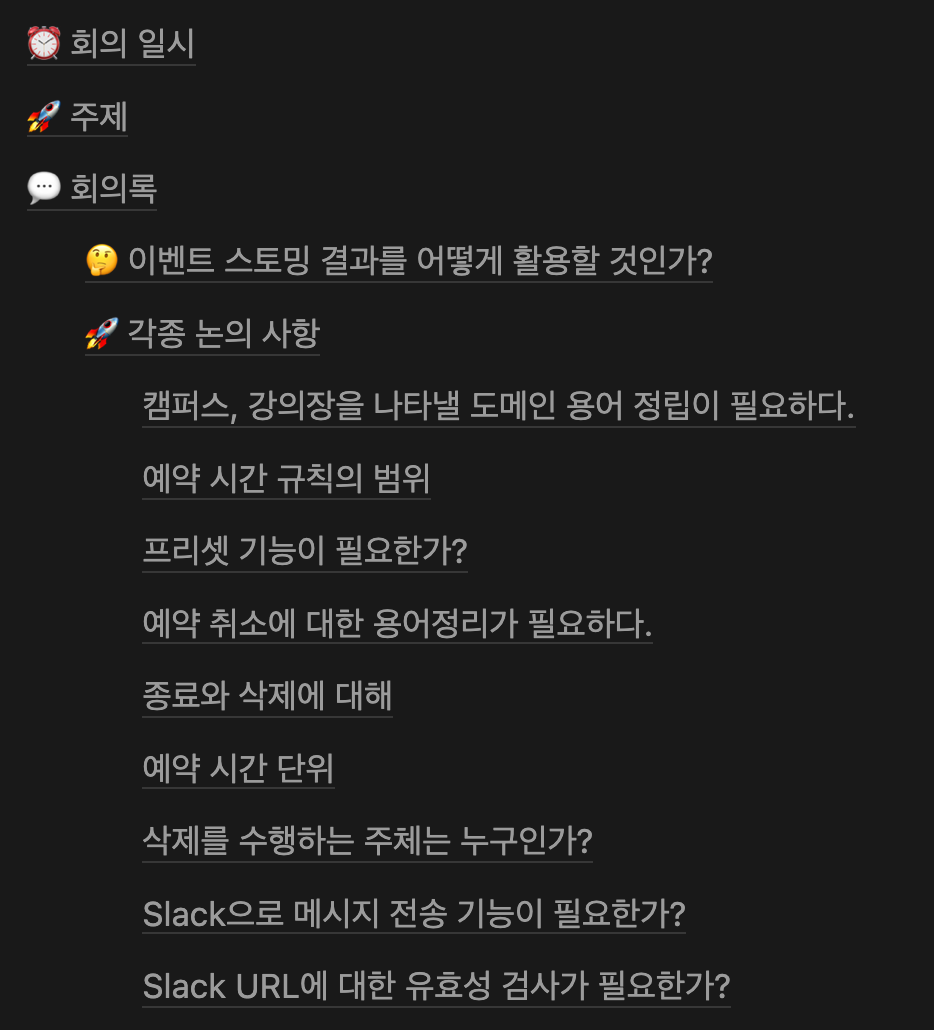Select Slack으로 메시지 전송 기능 link

coord(413,914)
